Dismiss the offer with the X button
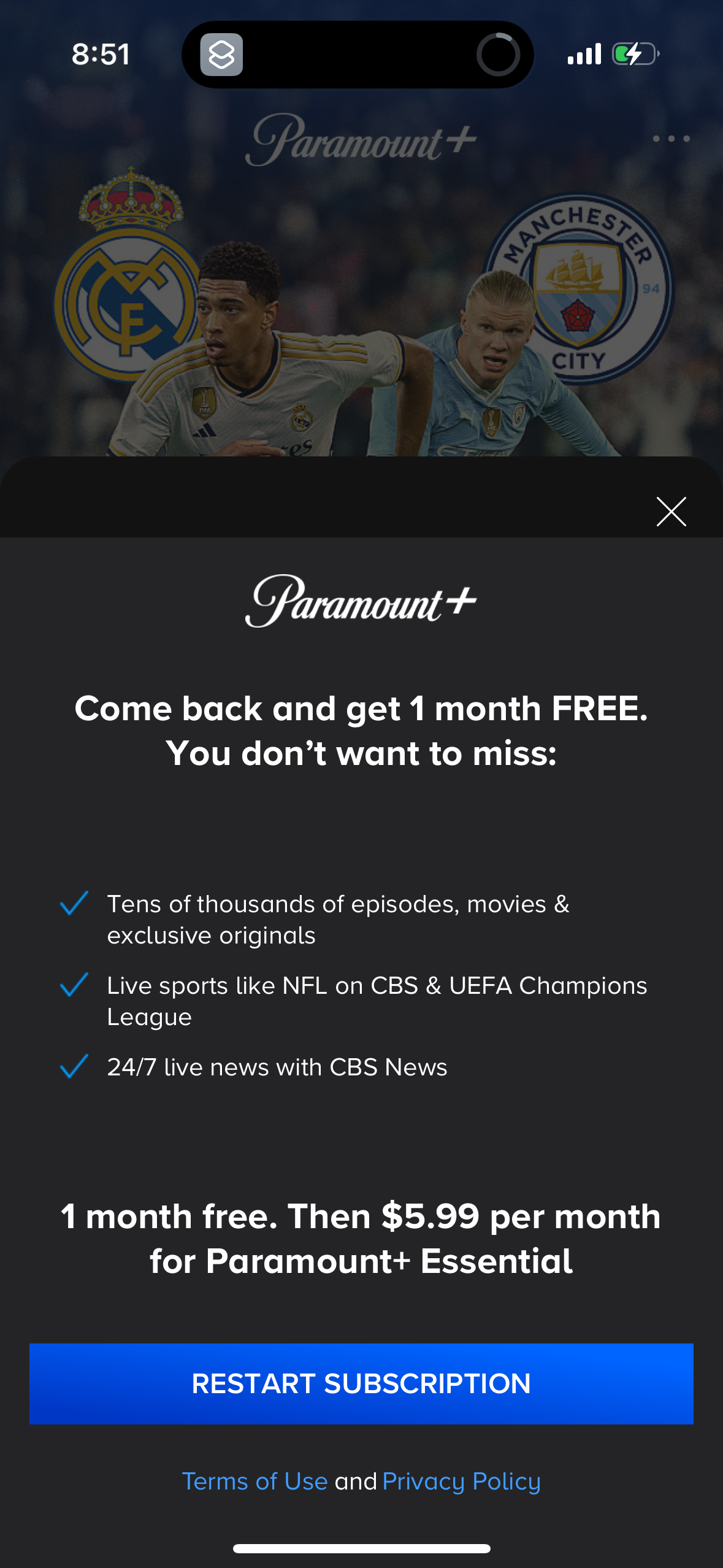 point(671,513)
